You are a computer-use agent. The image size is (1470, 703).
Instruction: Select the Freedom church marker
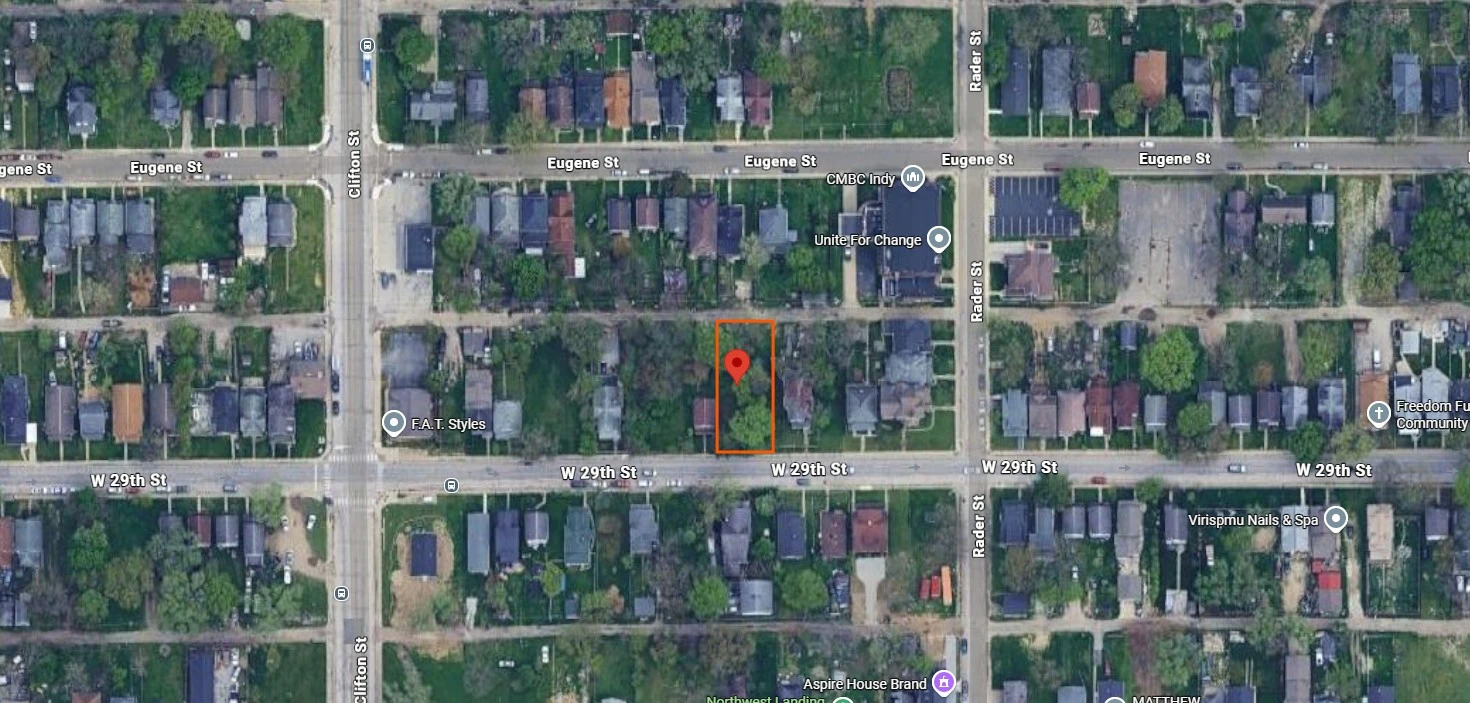click(x=1379, y=415)
